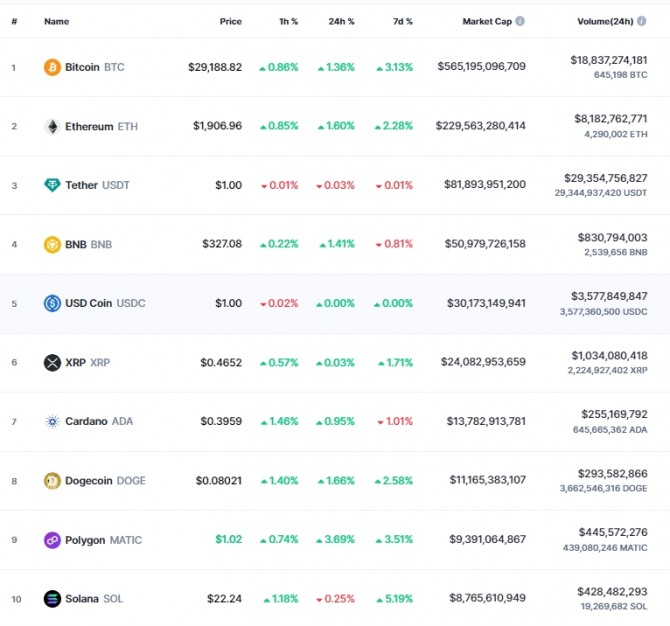Sort by the Market Cap header
Viewport: 670px width, 626px height.
[x=487, y=21]
